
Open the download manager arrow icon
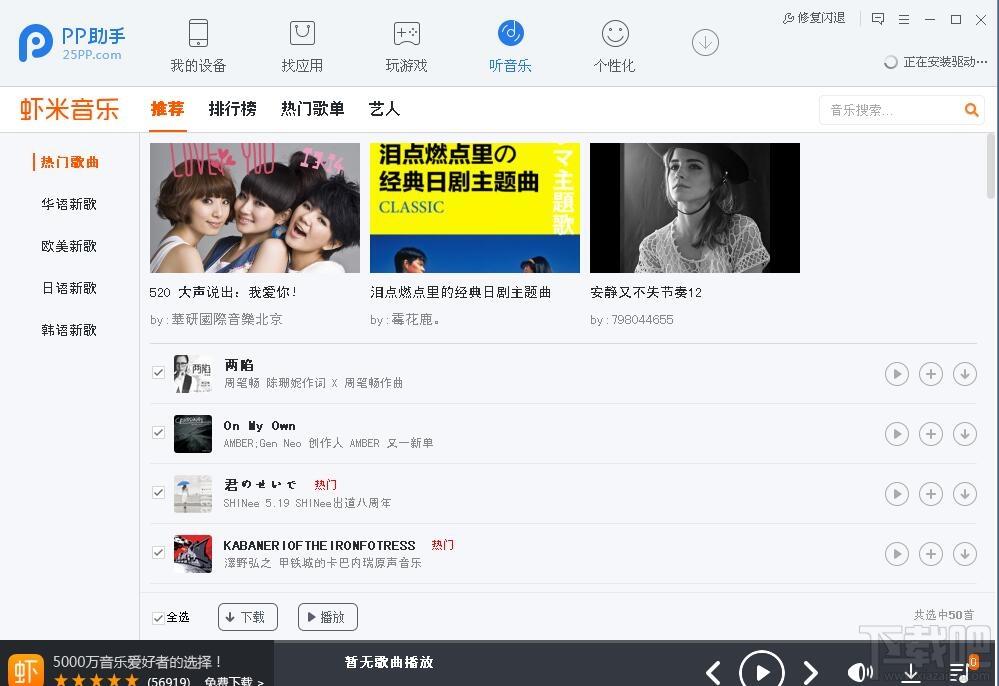705,42
